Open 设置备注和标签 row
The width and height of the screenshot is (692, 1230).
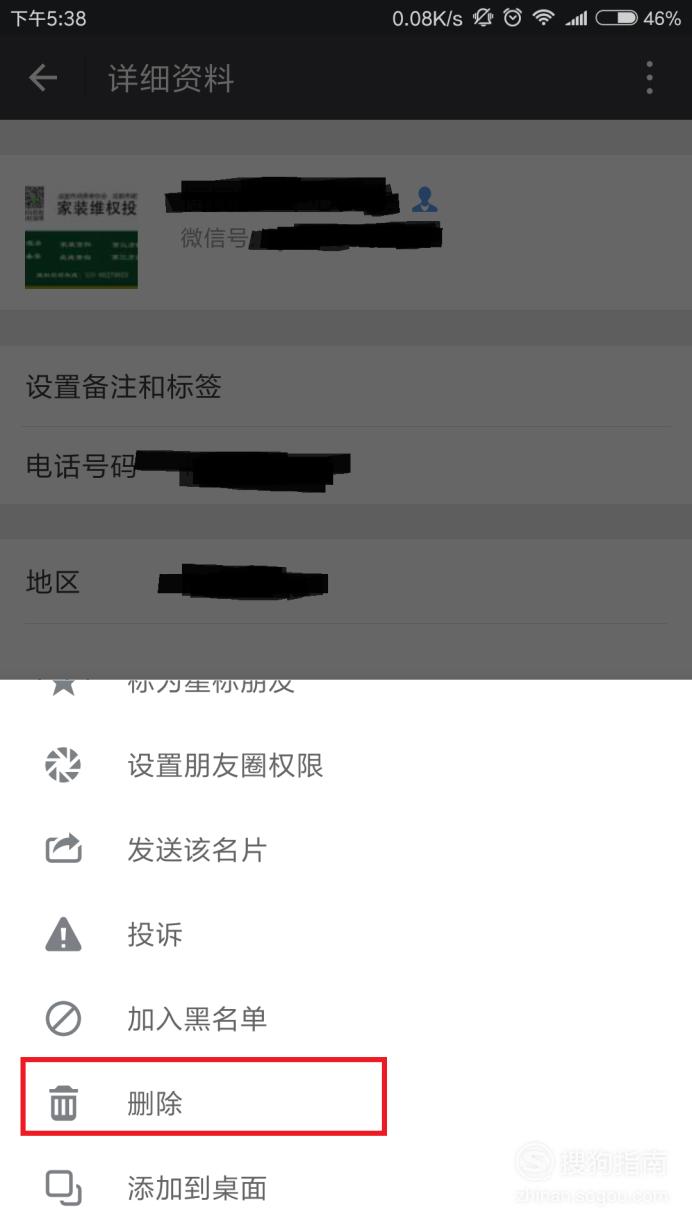346,387
